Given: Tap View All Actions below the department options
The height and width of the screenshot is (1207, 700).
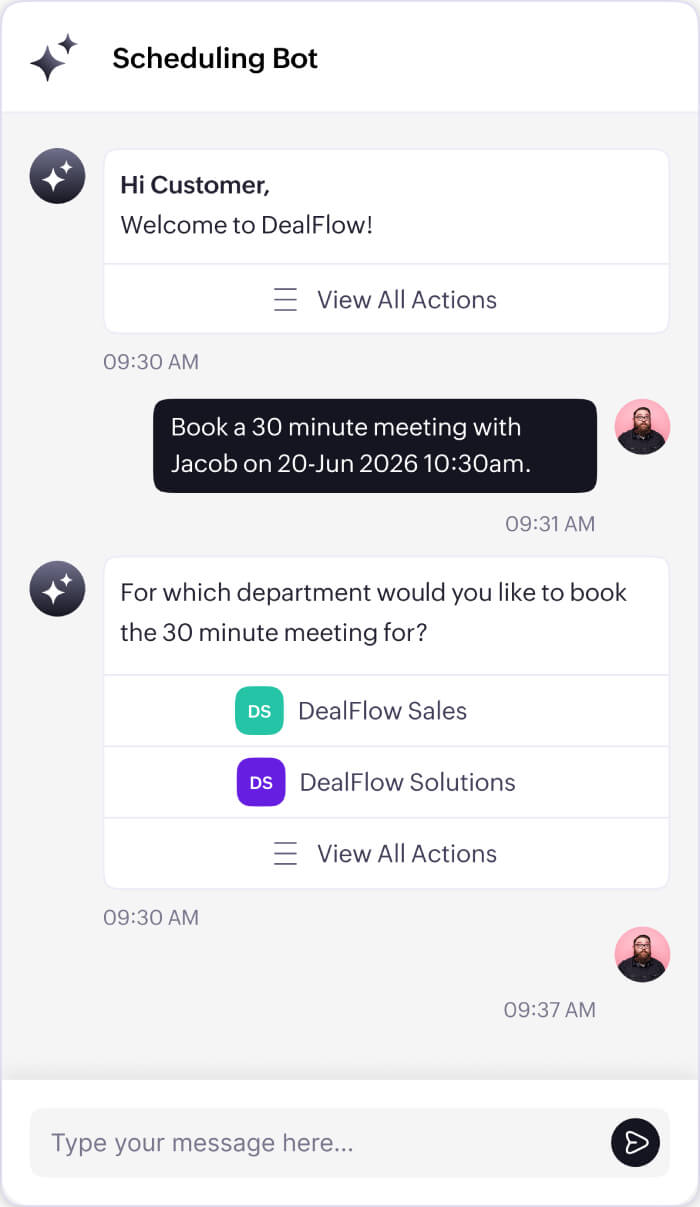Looking at the screenshot, I should click(x=385, y=853).
